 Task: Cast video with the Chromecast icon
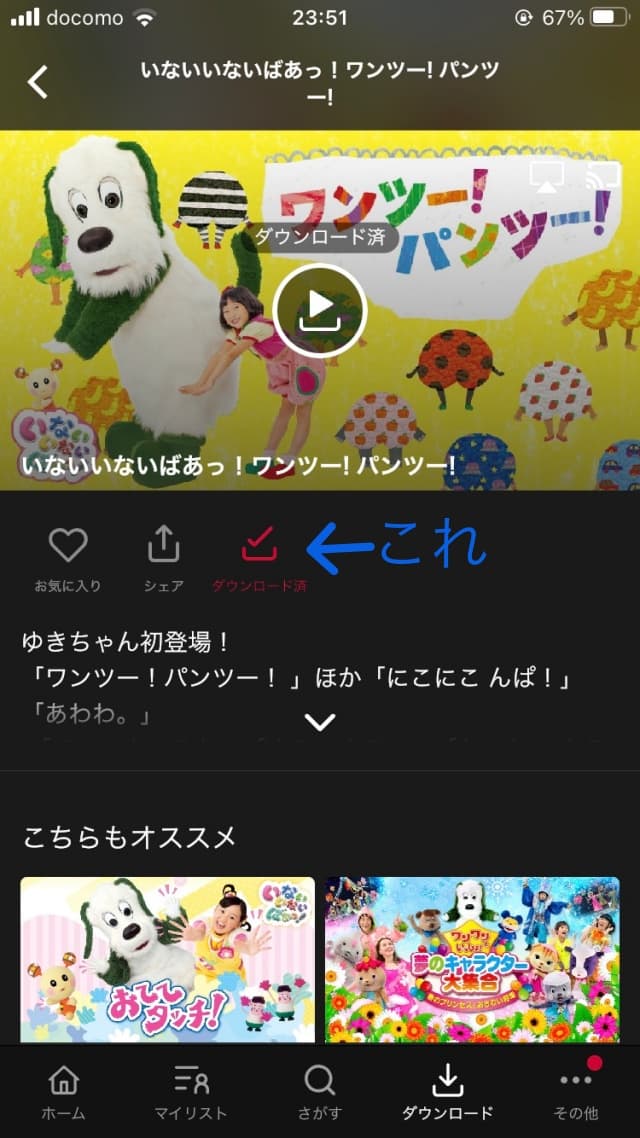pos(603,177)
